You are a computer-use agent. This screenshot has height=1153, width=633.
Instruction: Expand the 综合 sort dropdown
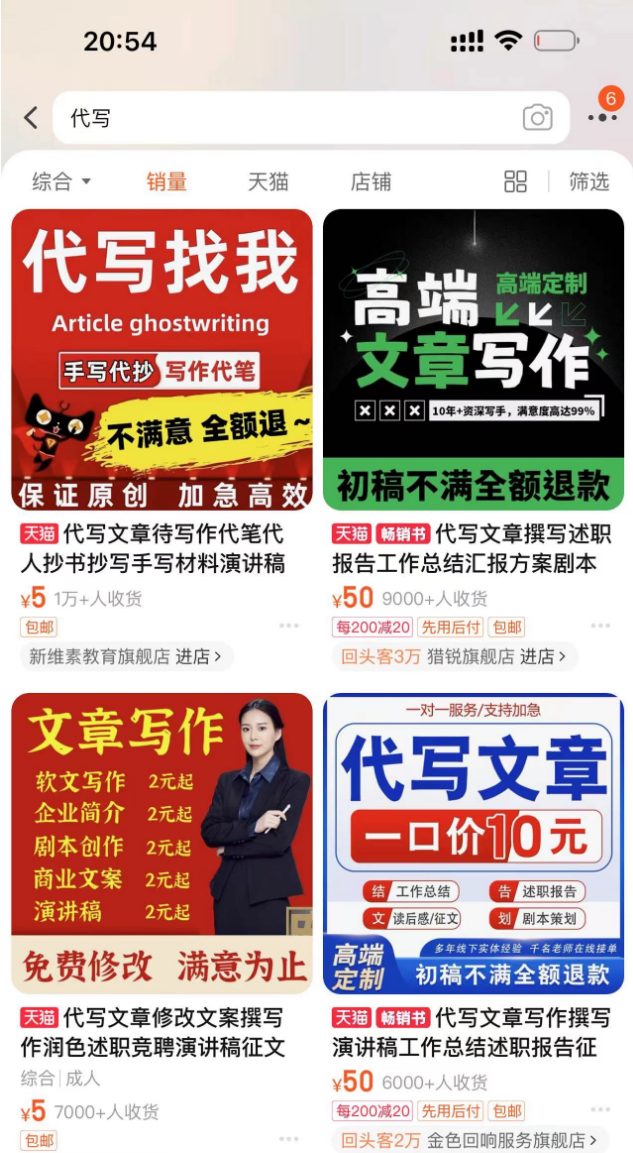click(x=61, y=181)
